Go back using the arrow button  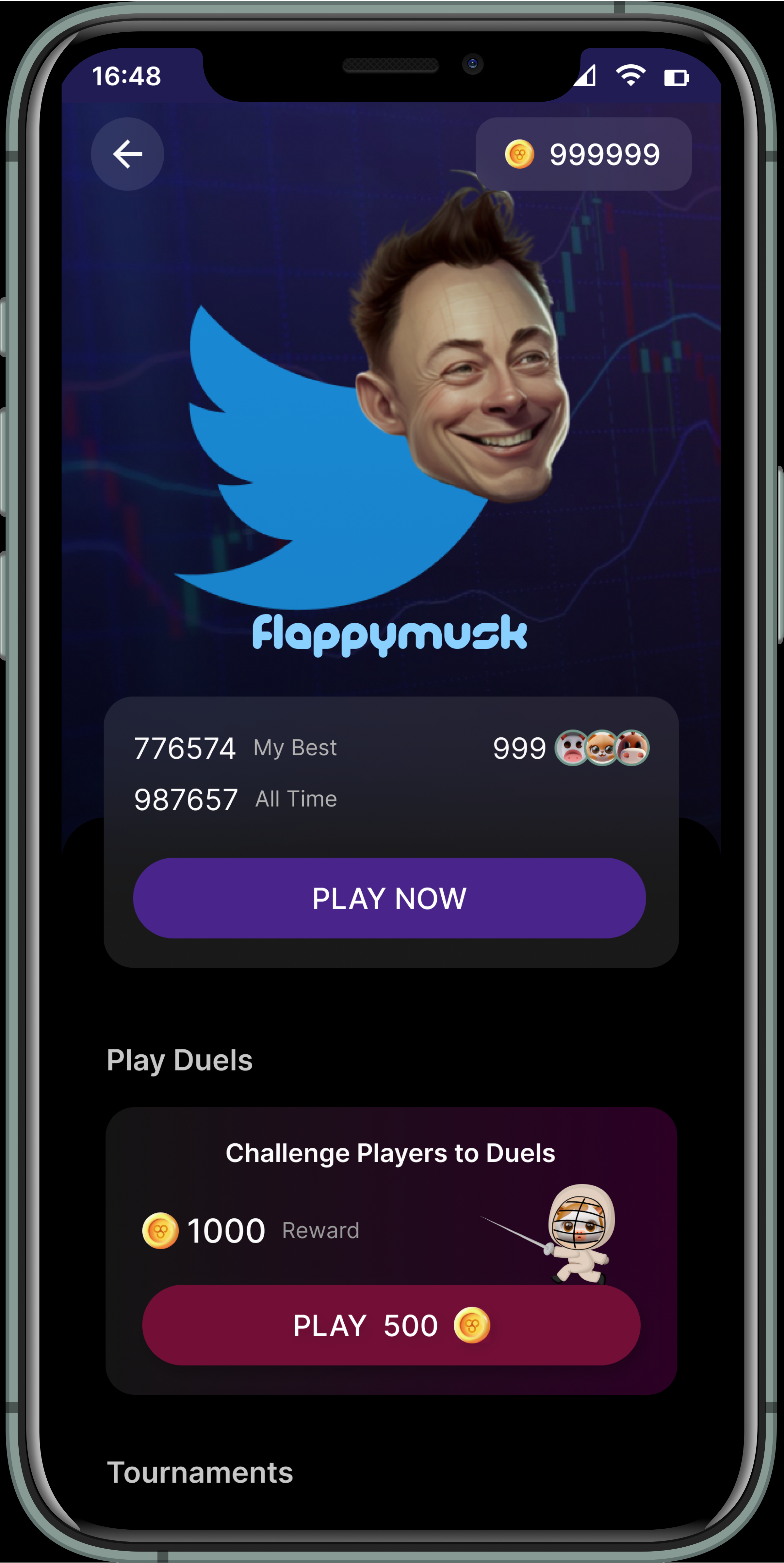(x=127, y=154)
